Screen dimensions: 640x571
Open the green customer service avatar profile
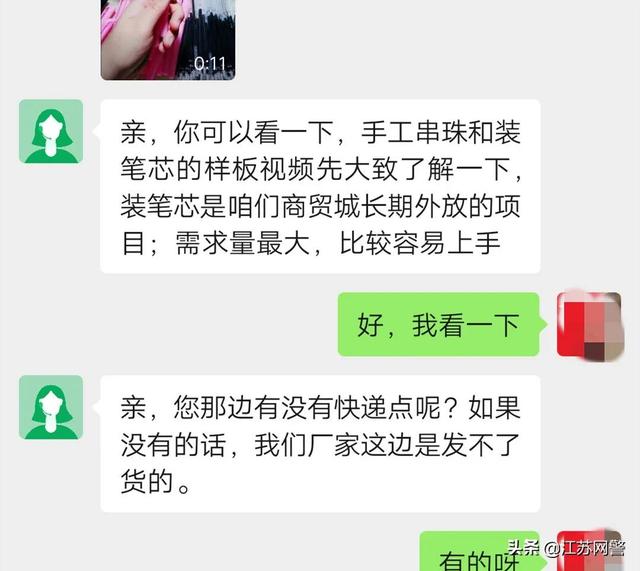51,131
